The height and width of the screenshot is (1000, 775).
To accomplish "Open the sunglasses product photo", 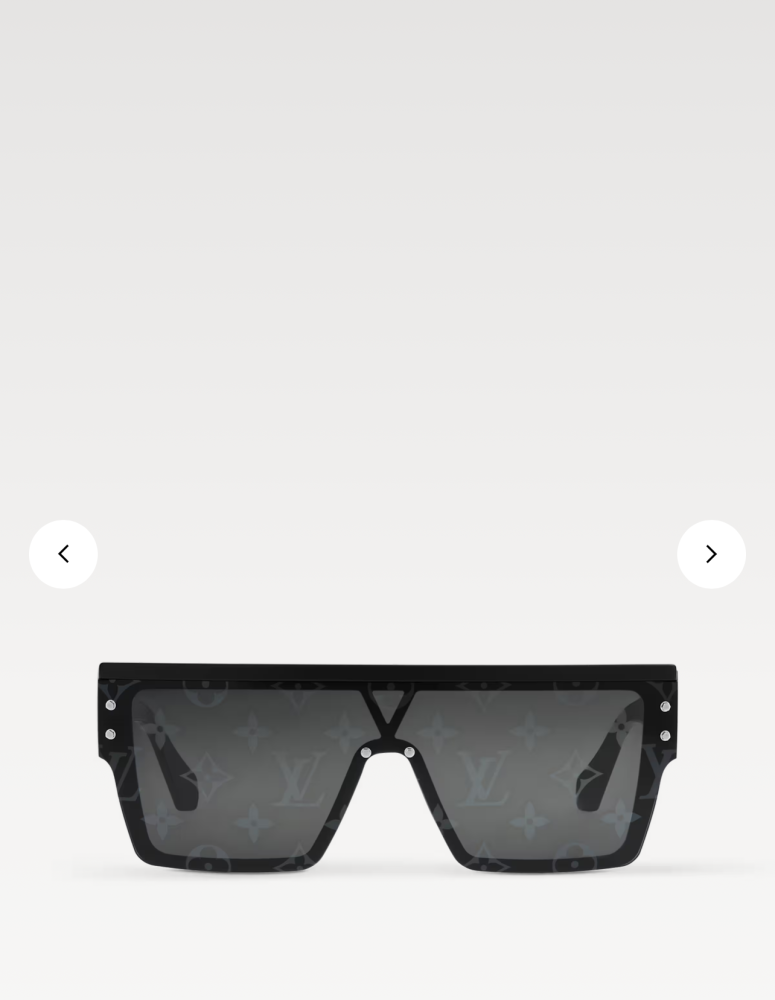I will pos(388,767).
